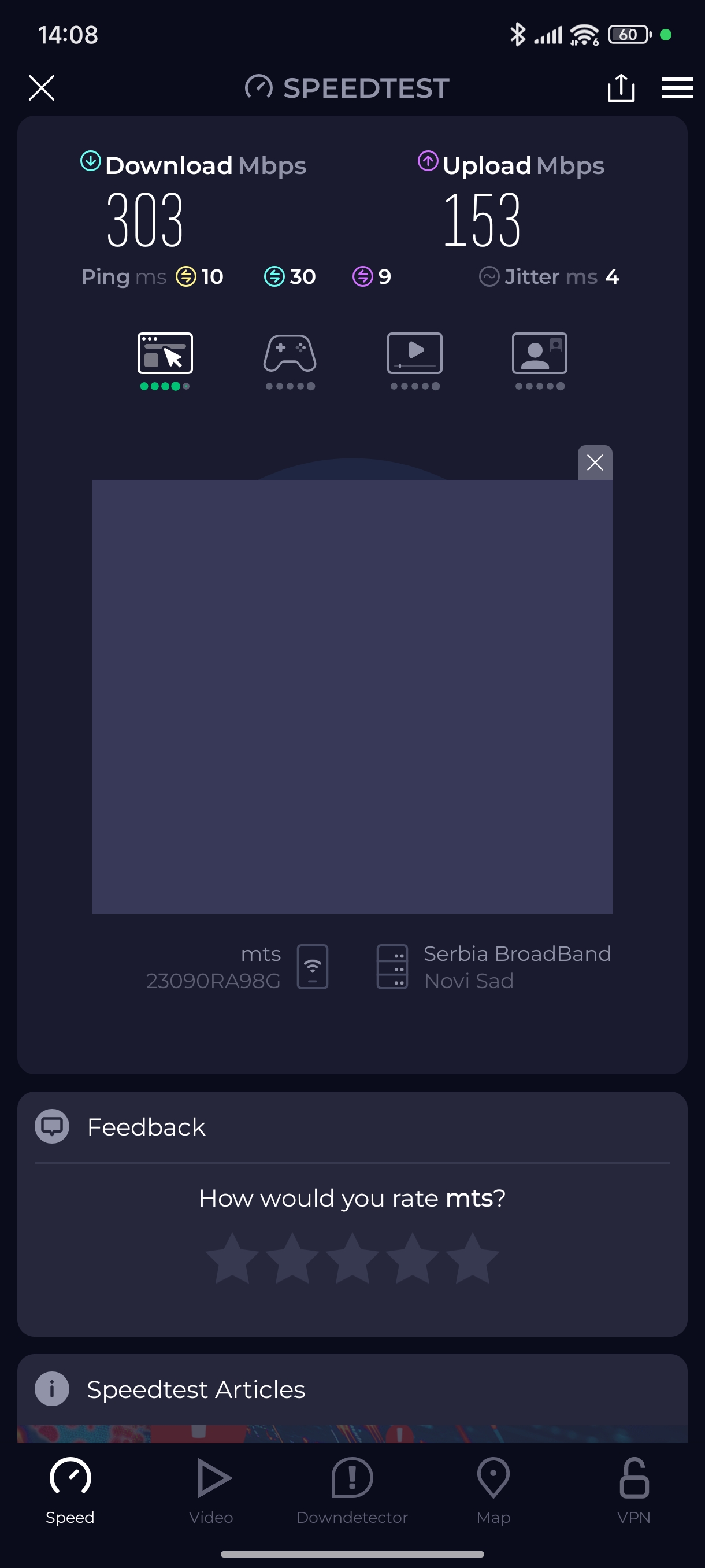Screen dimensions: 705x1568
Task: Dismiss the ad panel with X
Action: point(594,463)
